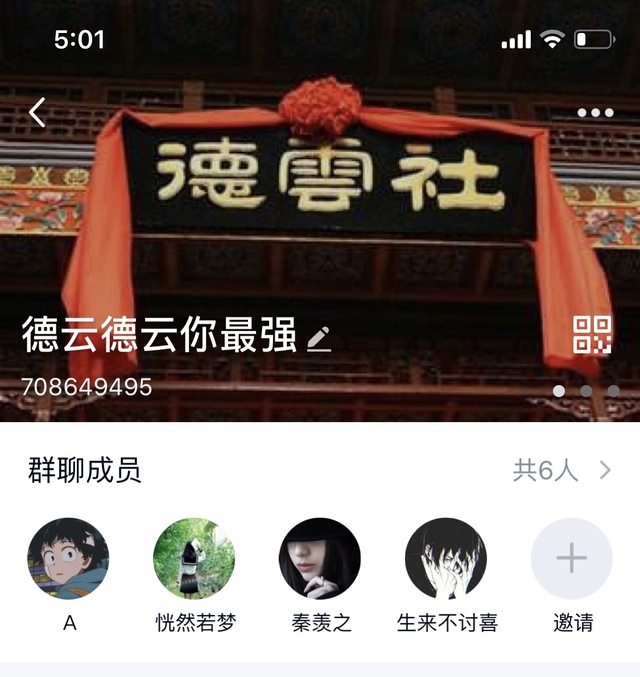Open the group QR code
The image size is (640, 677).
click(x=592, y=334)
